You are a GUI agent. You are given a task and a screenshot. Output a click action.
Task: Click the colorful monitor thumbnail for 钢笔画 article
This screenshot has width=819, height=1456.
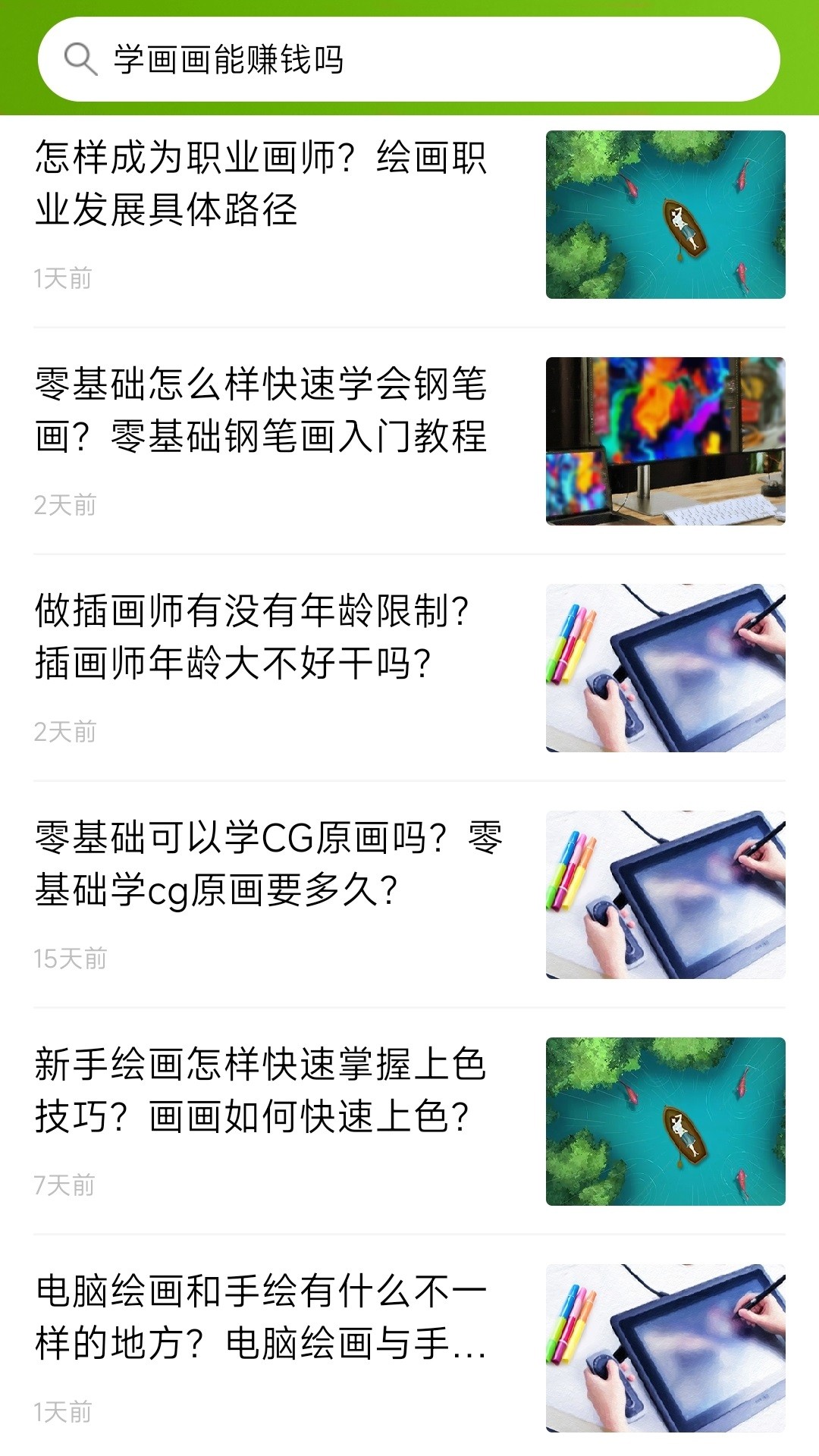[665, 441]
